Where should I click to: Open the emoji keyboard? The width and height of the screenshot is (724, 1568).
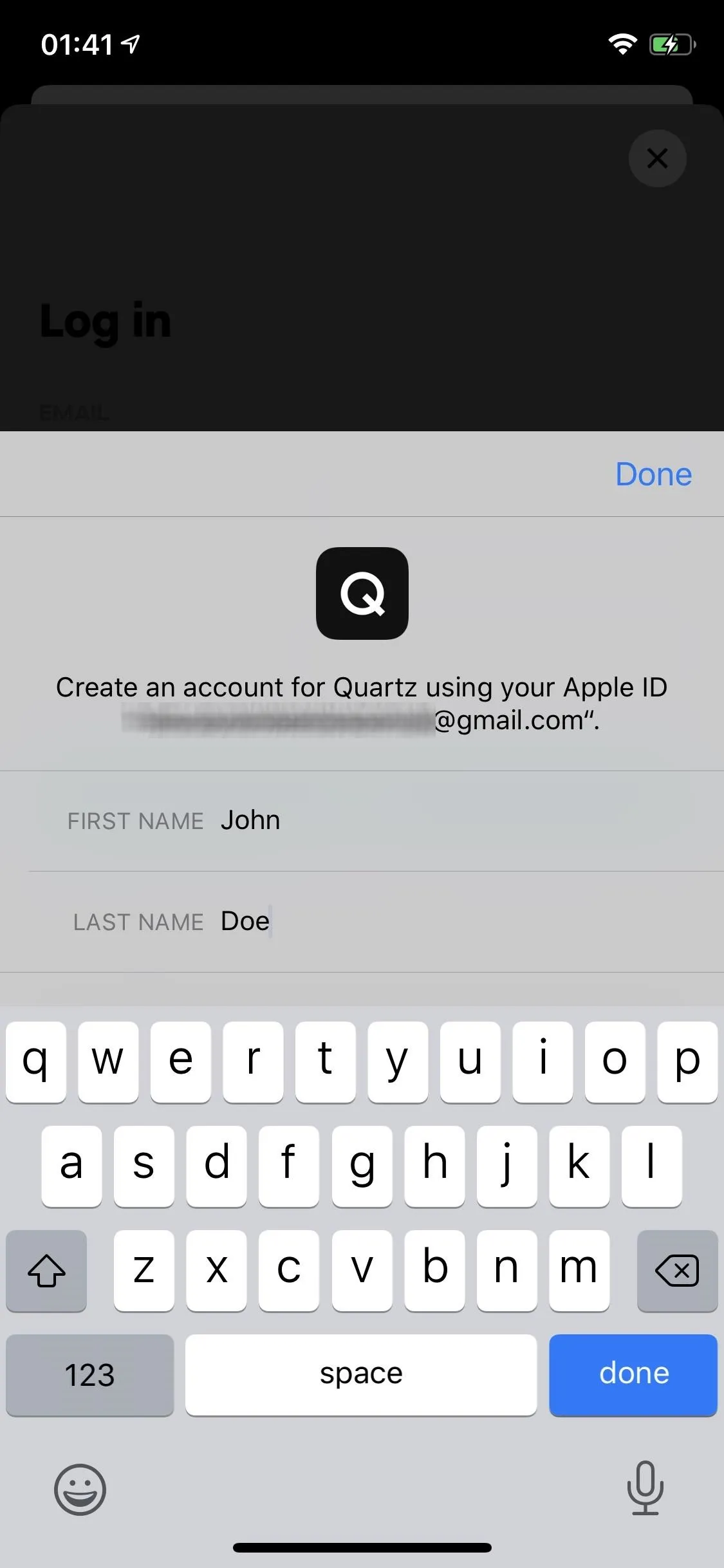[80, 1489]
